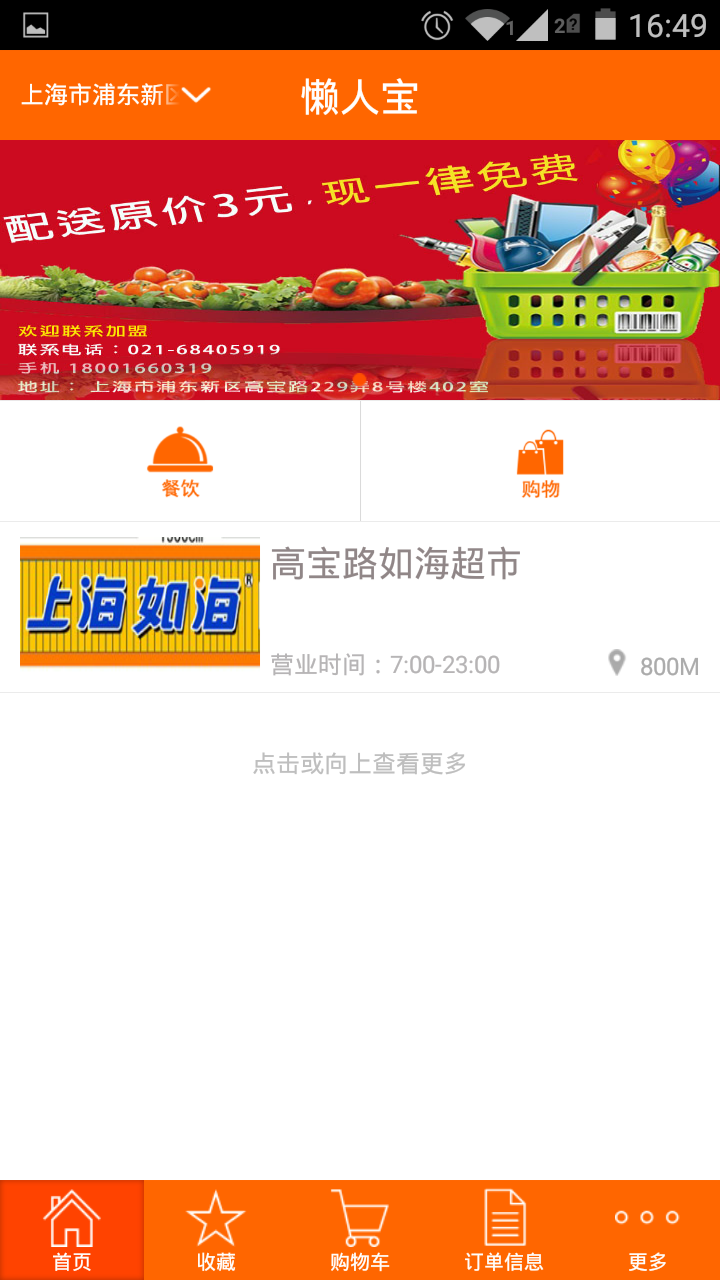Open the 高宝路如海超市 store listing
This screenshot has width=720, height=1280.
[360, 607]
